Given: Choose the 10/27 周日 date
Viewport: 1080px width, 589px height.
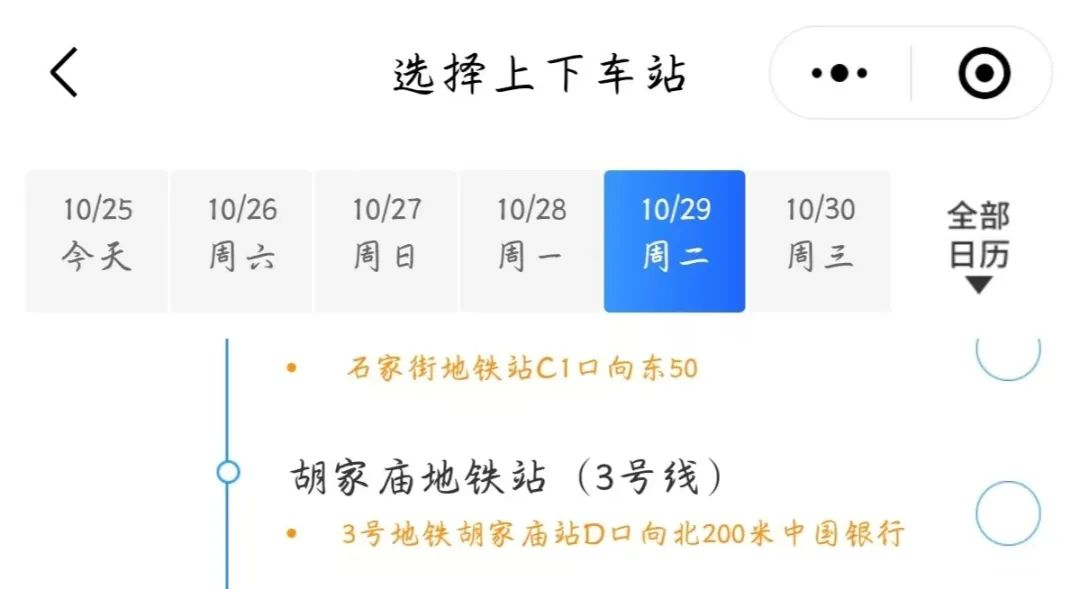Looking at the screenshot, I should coord(386,241).
